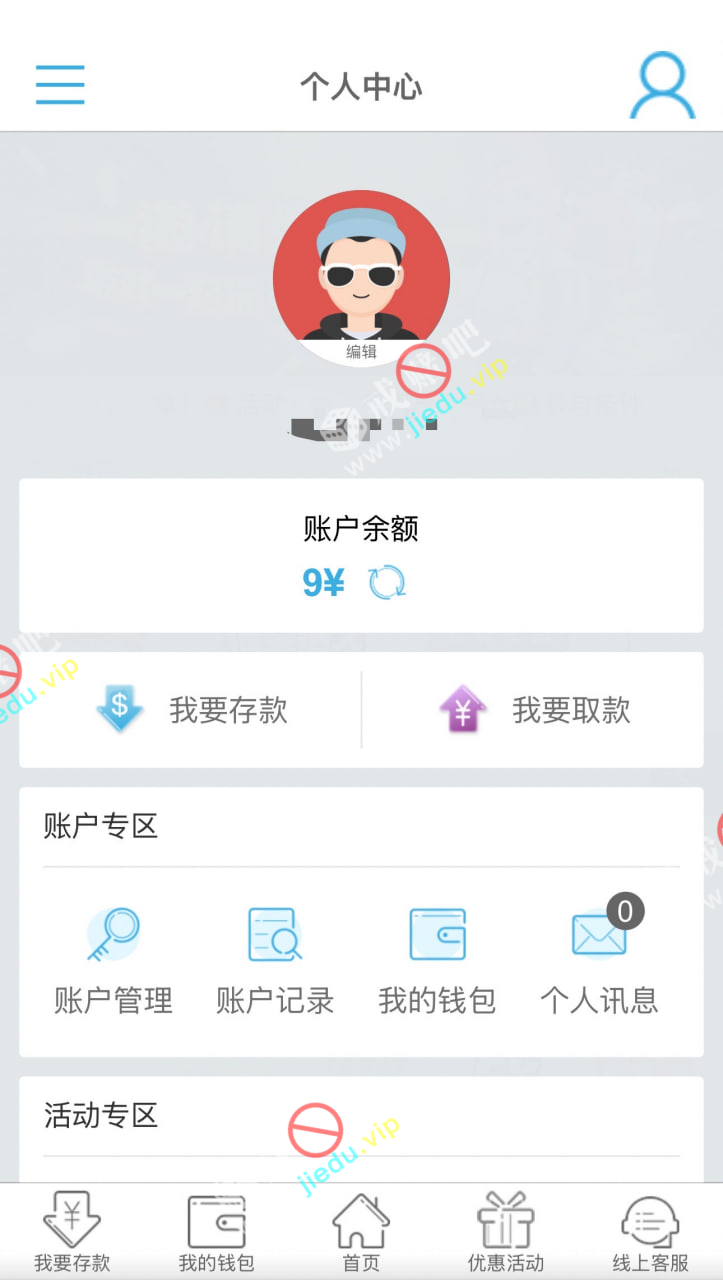723x1280 pixels.
Task: Open the 优惠活动 promotions tab
Action: [x=506, y=1232]
